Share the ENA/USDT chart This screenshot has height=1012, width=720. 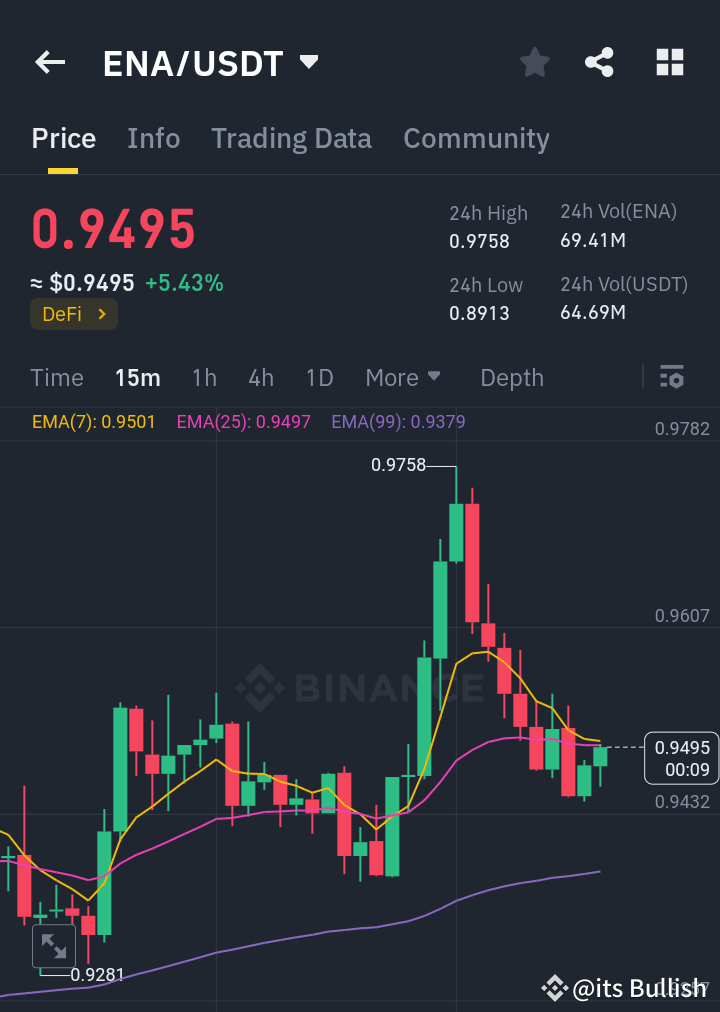[599, 62]
